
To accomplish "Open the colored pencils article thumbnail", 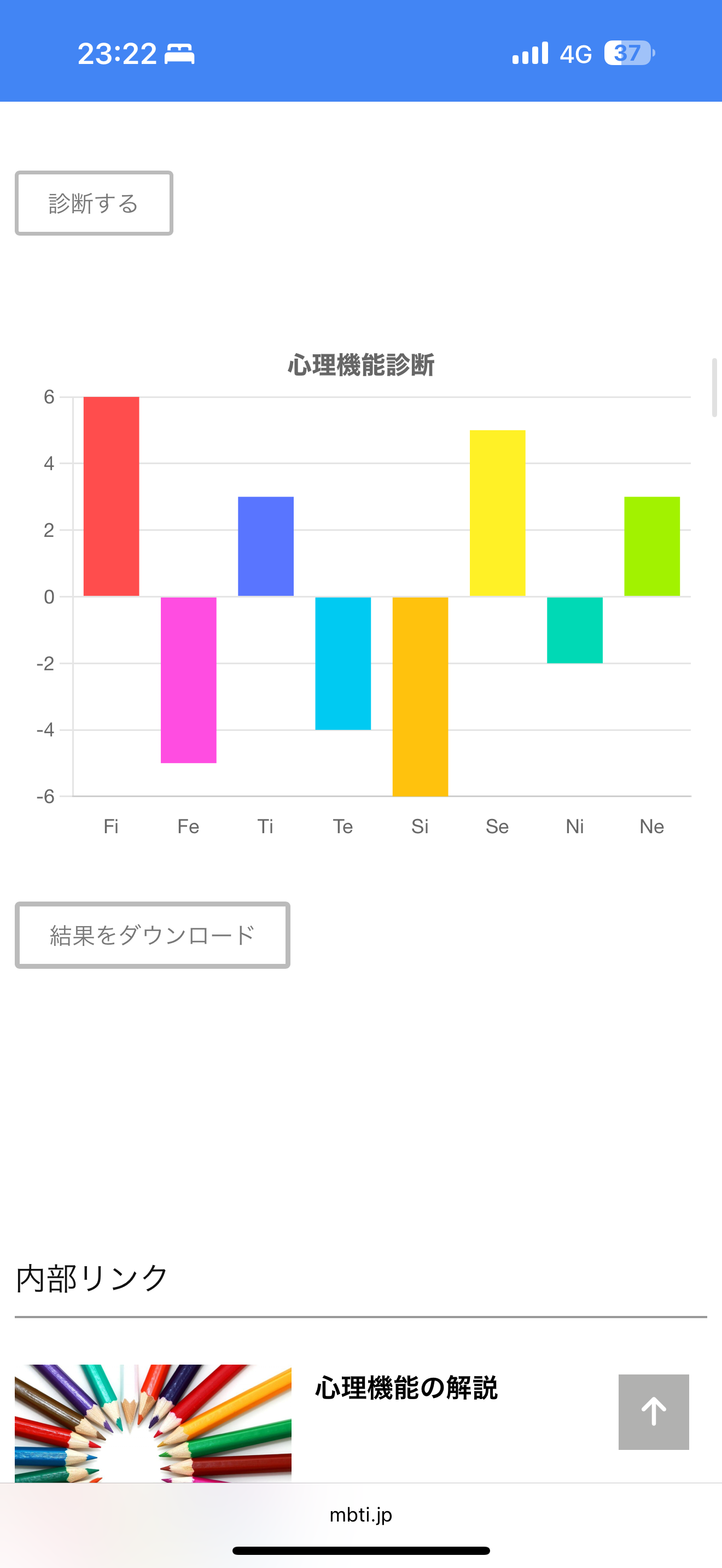I will tap(153, 1423).
